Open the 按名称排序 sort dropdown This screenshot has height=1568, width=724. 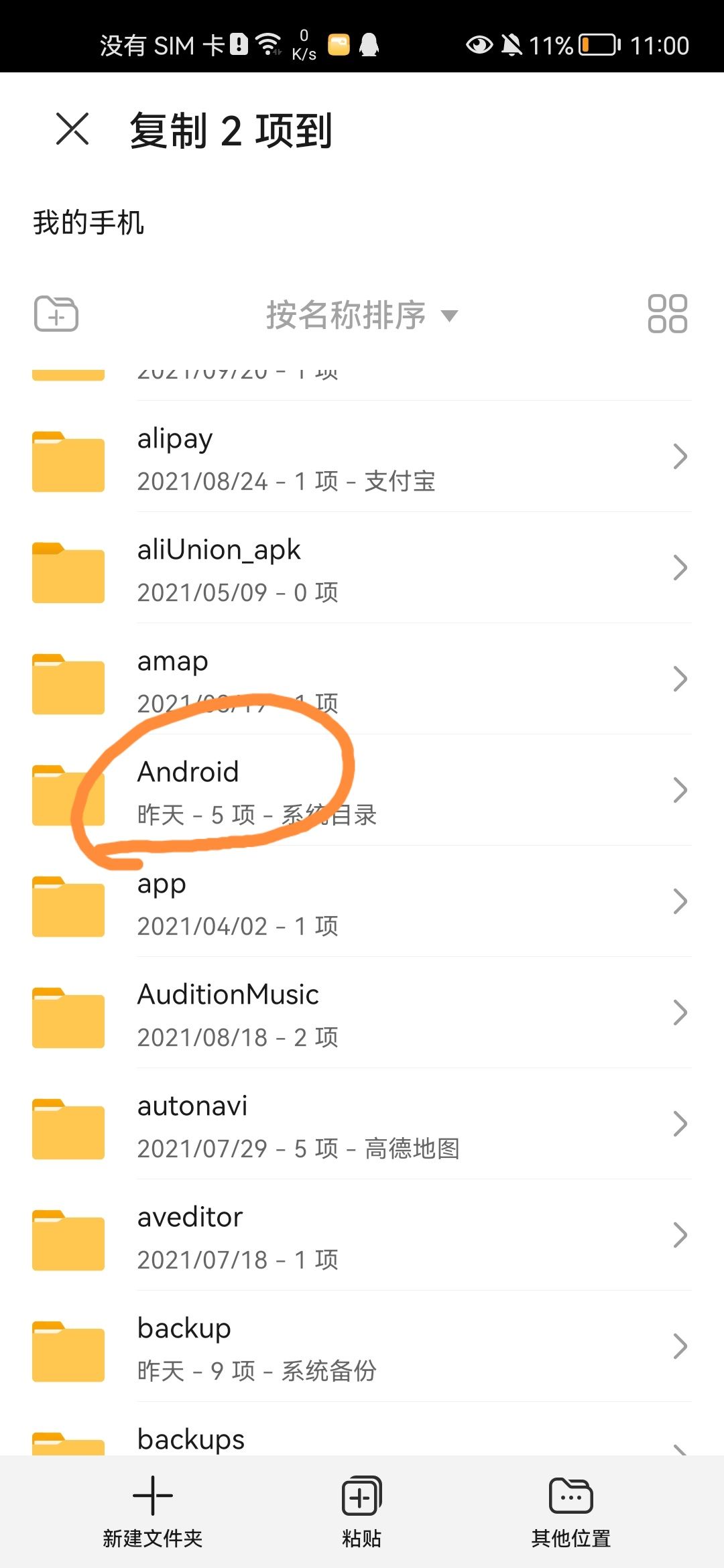click(360, 314)
